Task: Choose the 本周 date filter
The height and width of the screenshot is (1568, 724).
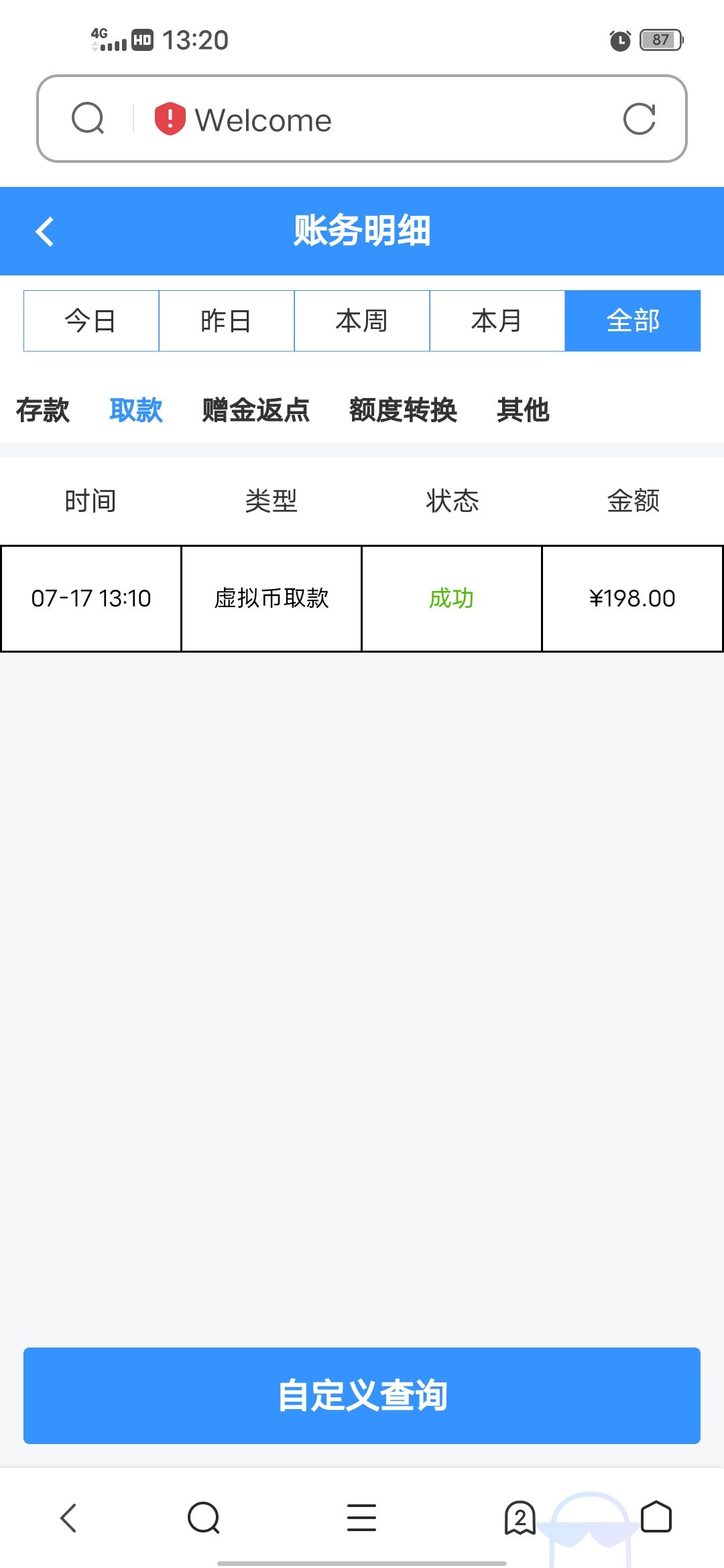Action: [x=362, y=321]
